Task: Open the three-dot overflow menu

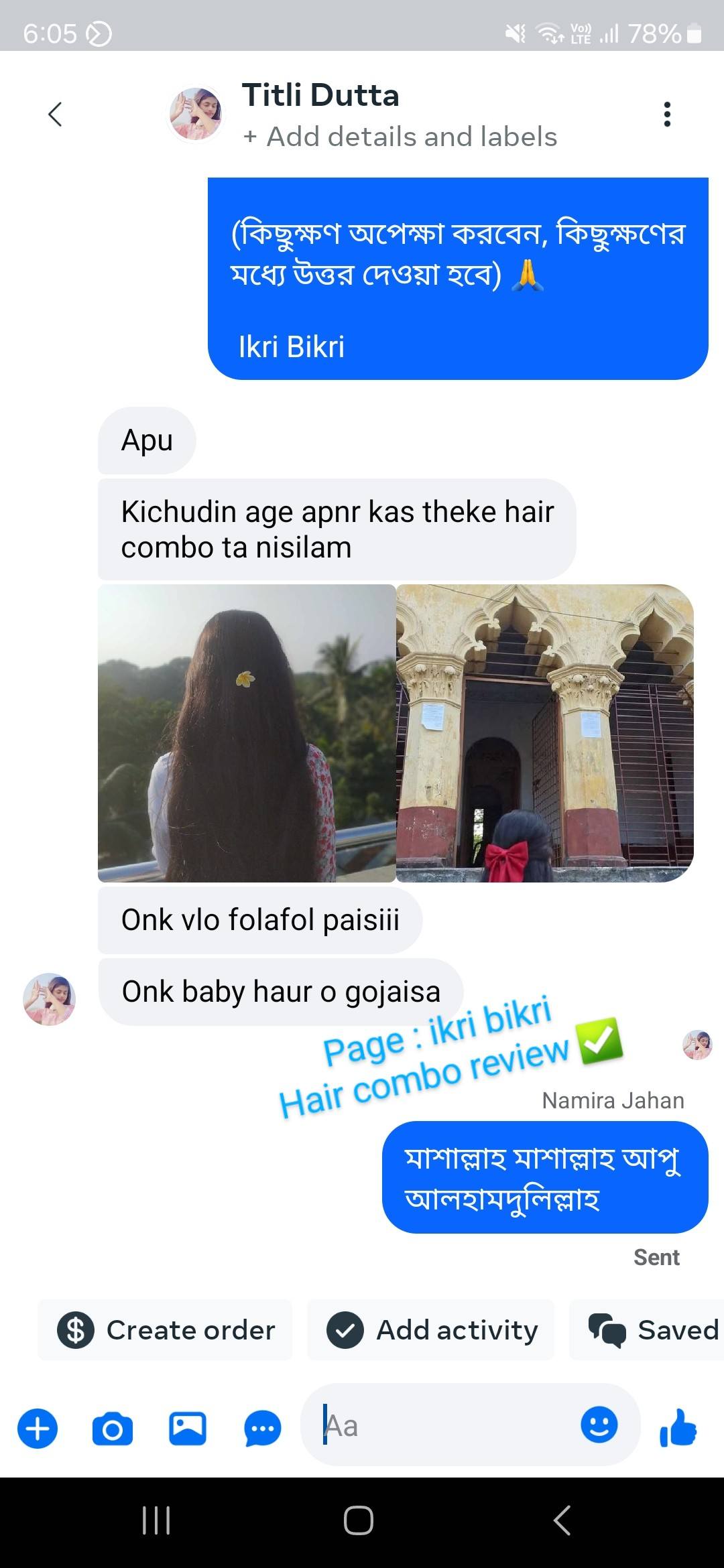Action: [666, 115]
